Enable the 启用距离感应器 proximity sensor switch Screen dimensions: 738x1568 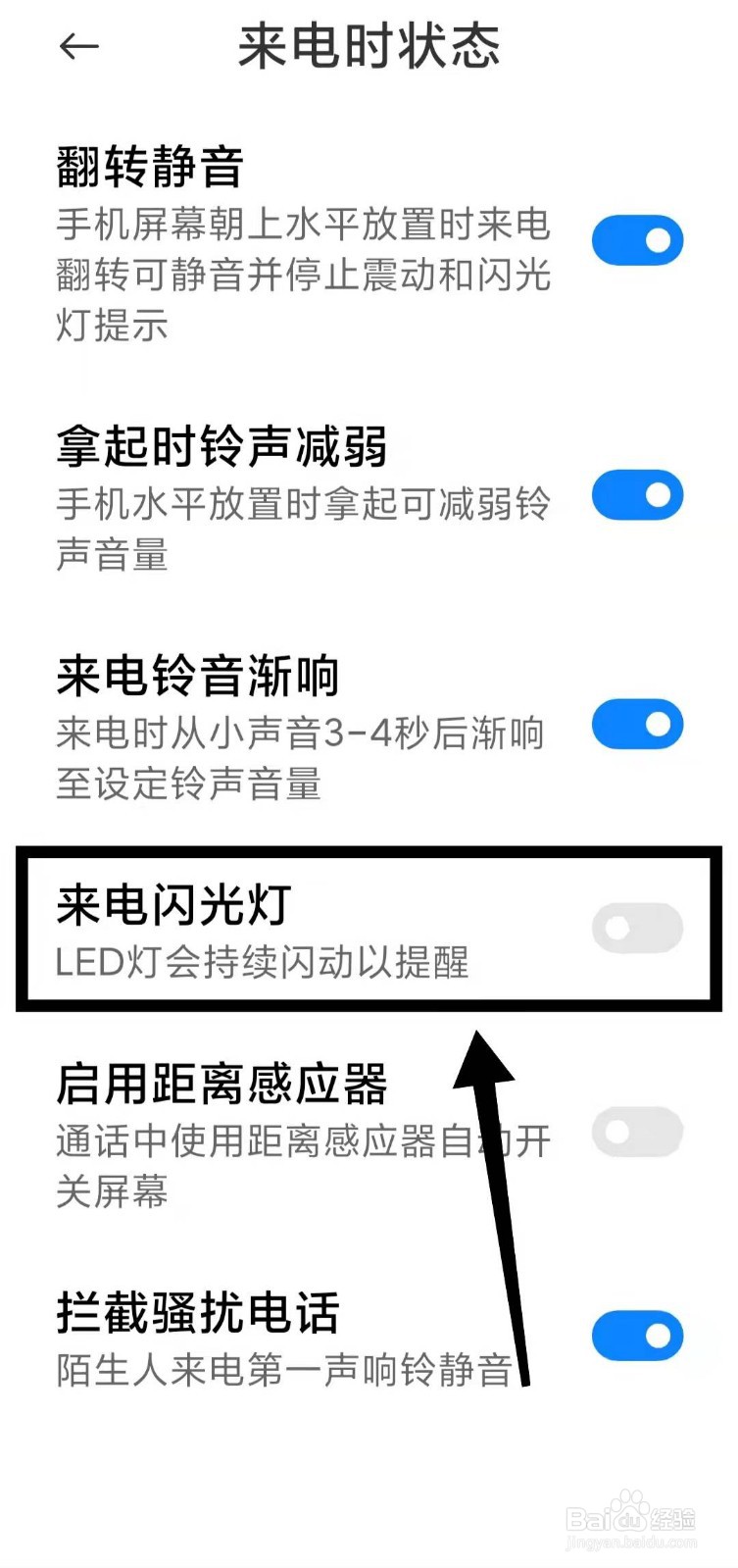(637, 1130)
